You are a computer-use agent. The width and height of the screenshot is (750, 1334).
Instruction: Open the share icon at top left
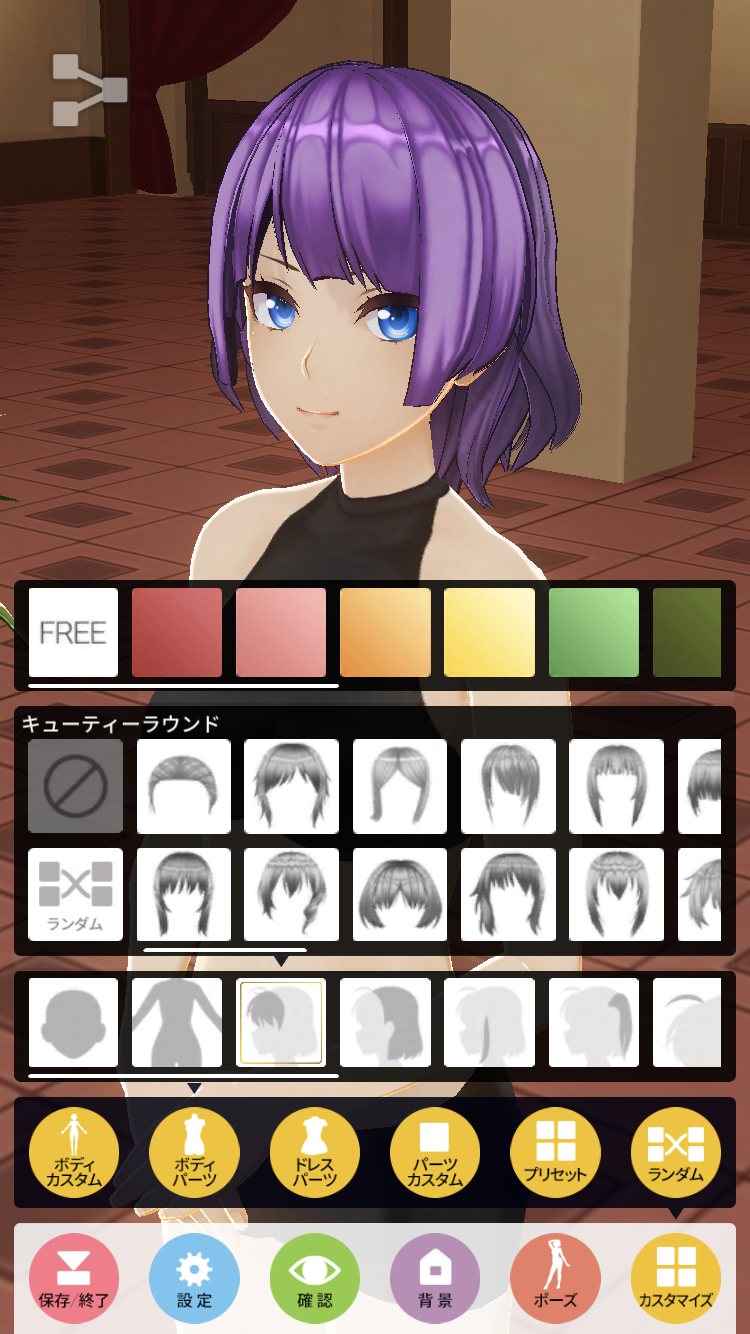point(89,91)
